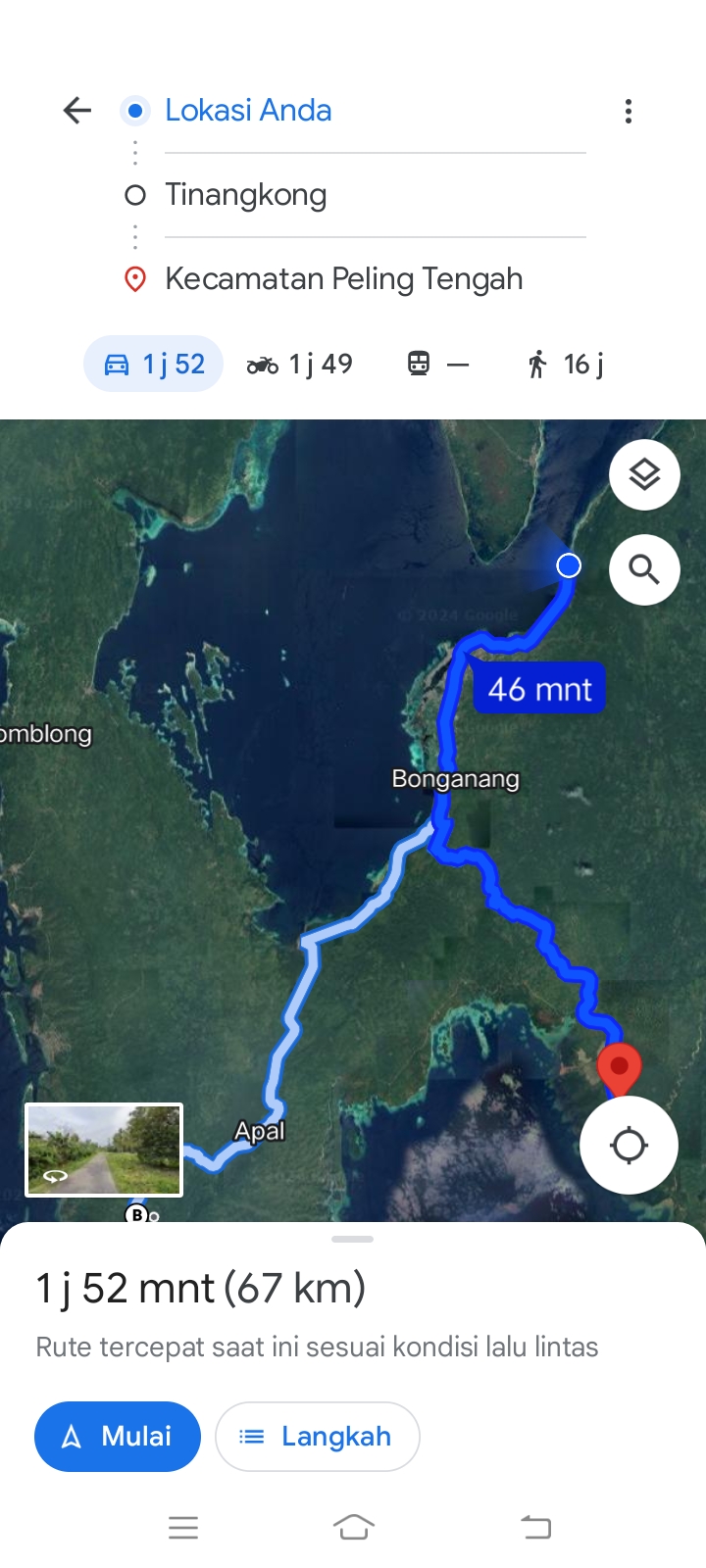The image size is (706, 1568).
Task: Go back using the top-left arrow
Action: pos(76,111)
